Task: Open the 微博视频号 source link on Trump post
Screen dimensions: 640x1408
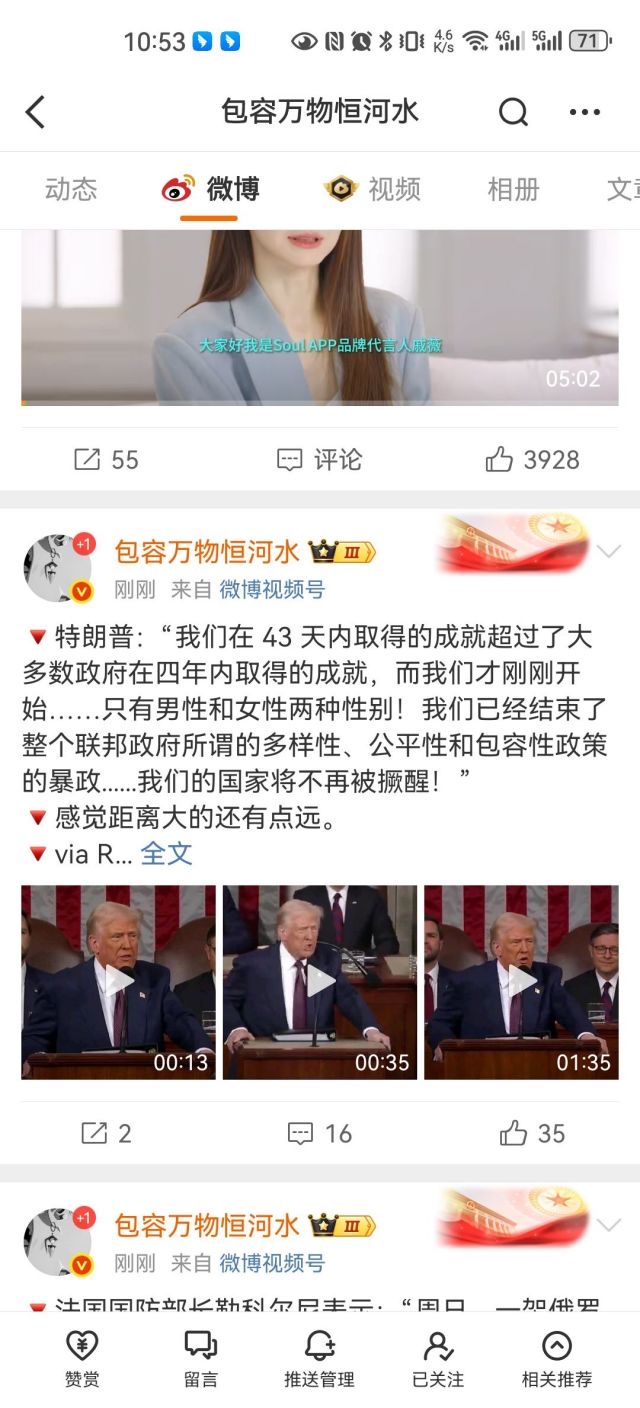Action: point(272,589)
